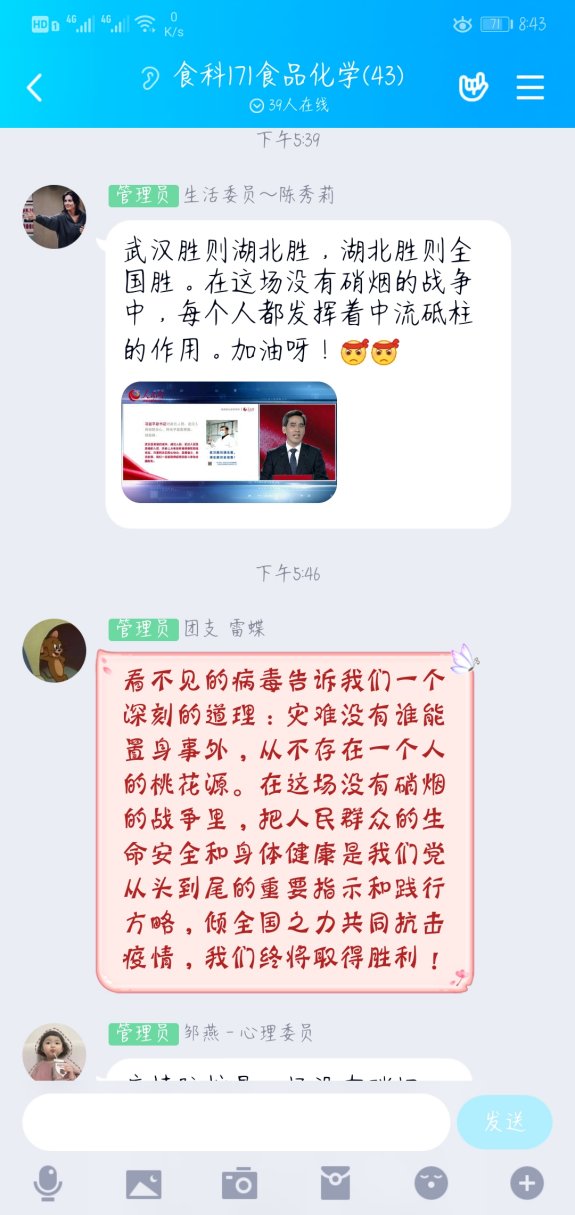This screenshot has height=1215, width=575.
Task: Open the photo gallery picker
Action: click(x=143, y=1184)
